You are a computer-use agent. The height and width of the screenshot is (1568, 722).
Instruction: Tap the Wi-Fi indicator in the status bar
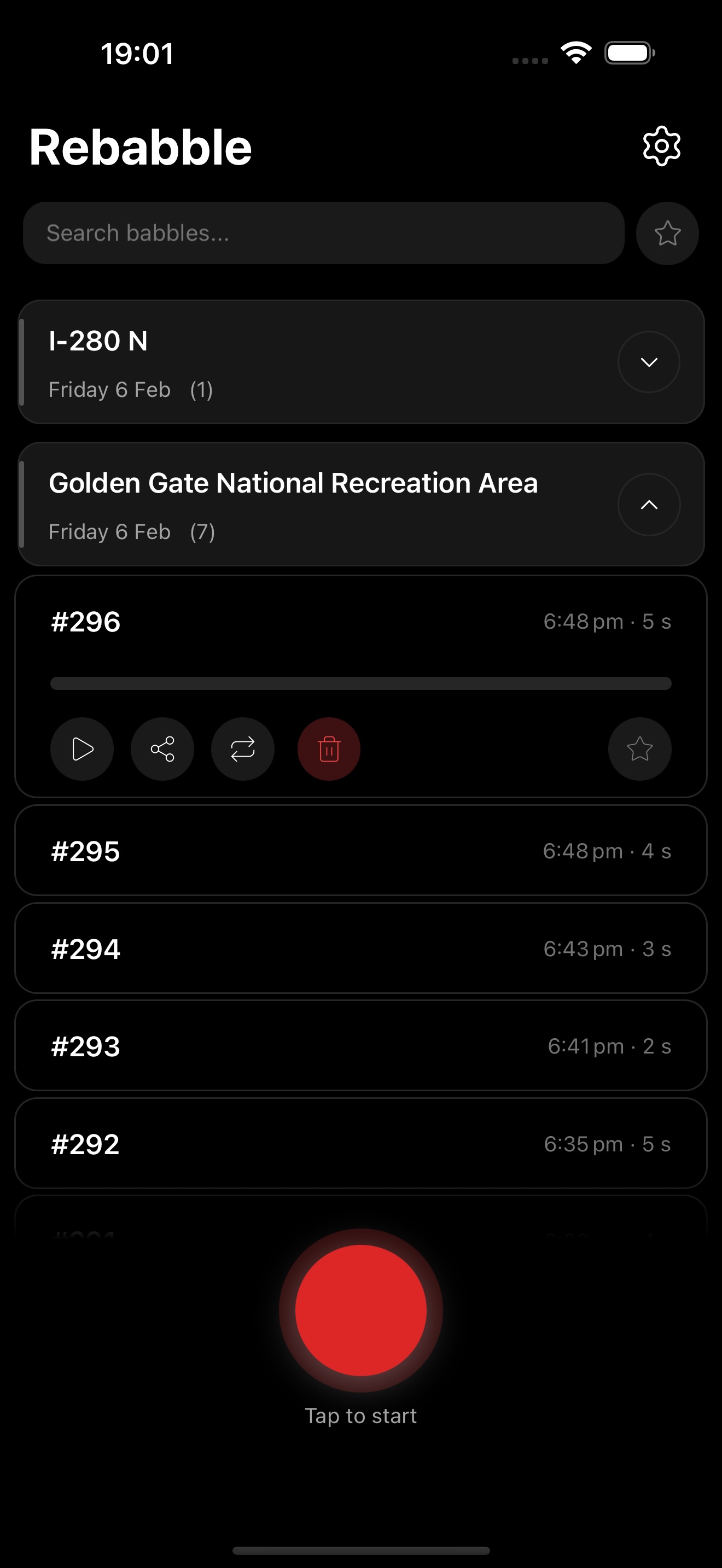(575, 53)
